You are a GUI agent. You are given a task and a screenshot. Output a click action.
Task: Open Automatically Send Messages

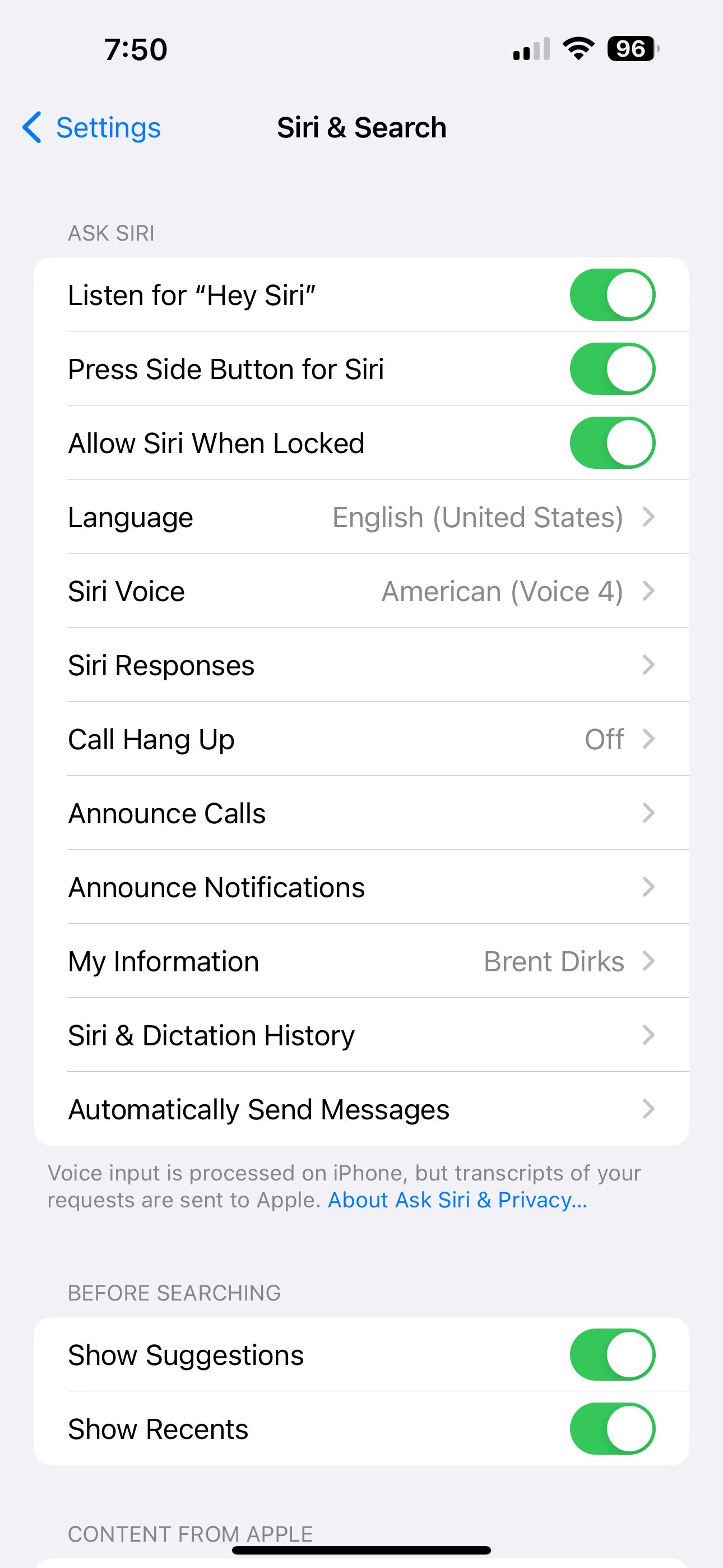[361, 1109]
